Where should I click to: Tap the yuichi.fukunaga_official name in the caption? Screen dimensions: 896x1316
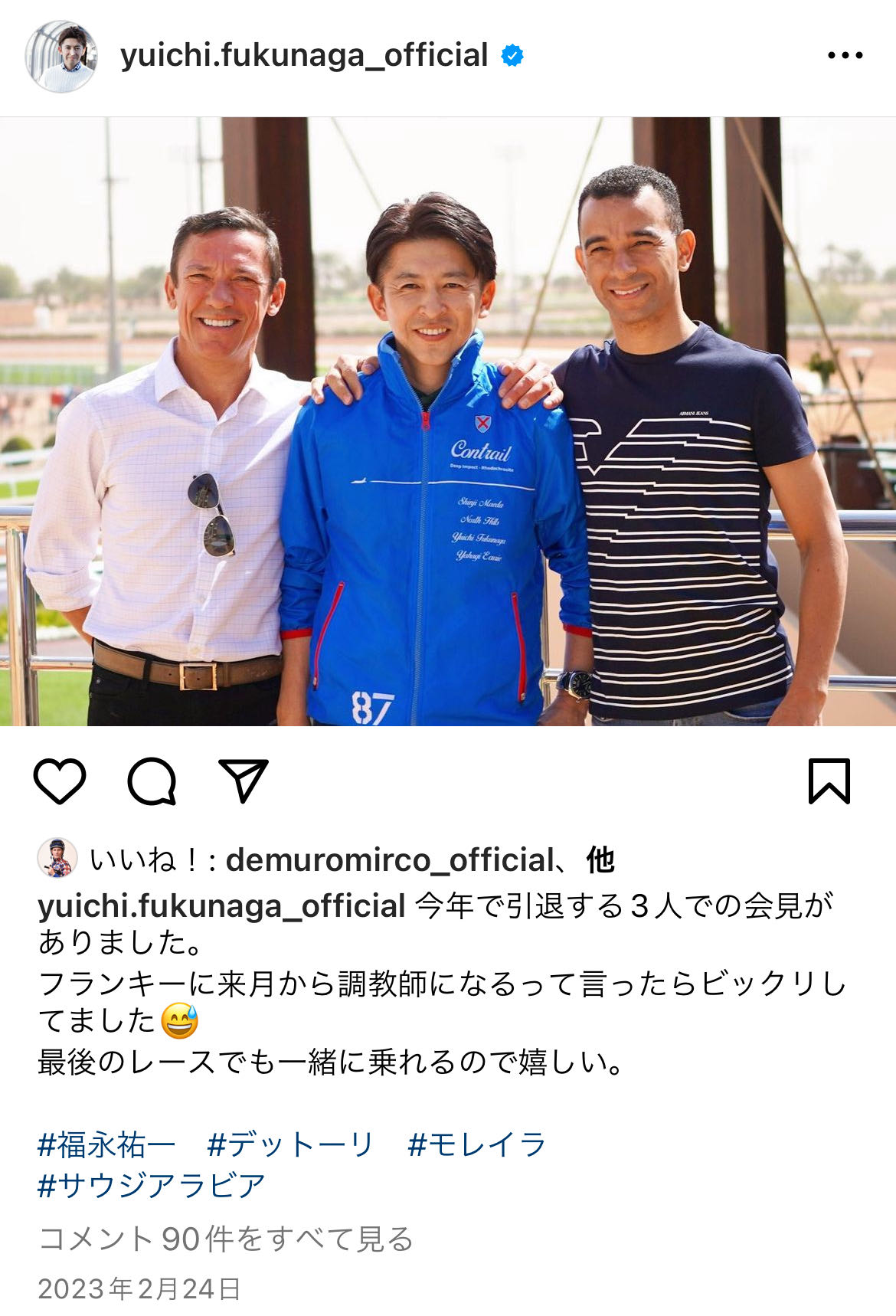221,906
